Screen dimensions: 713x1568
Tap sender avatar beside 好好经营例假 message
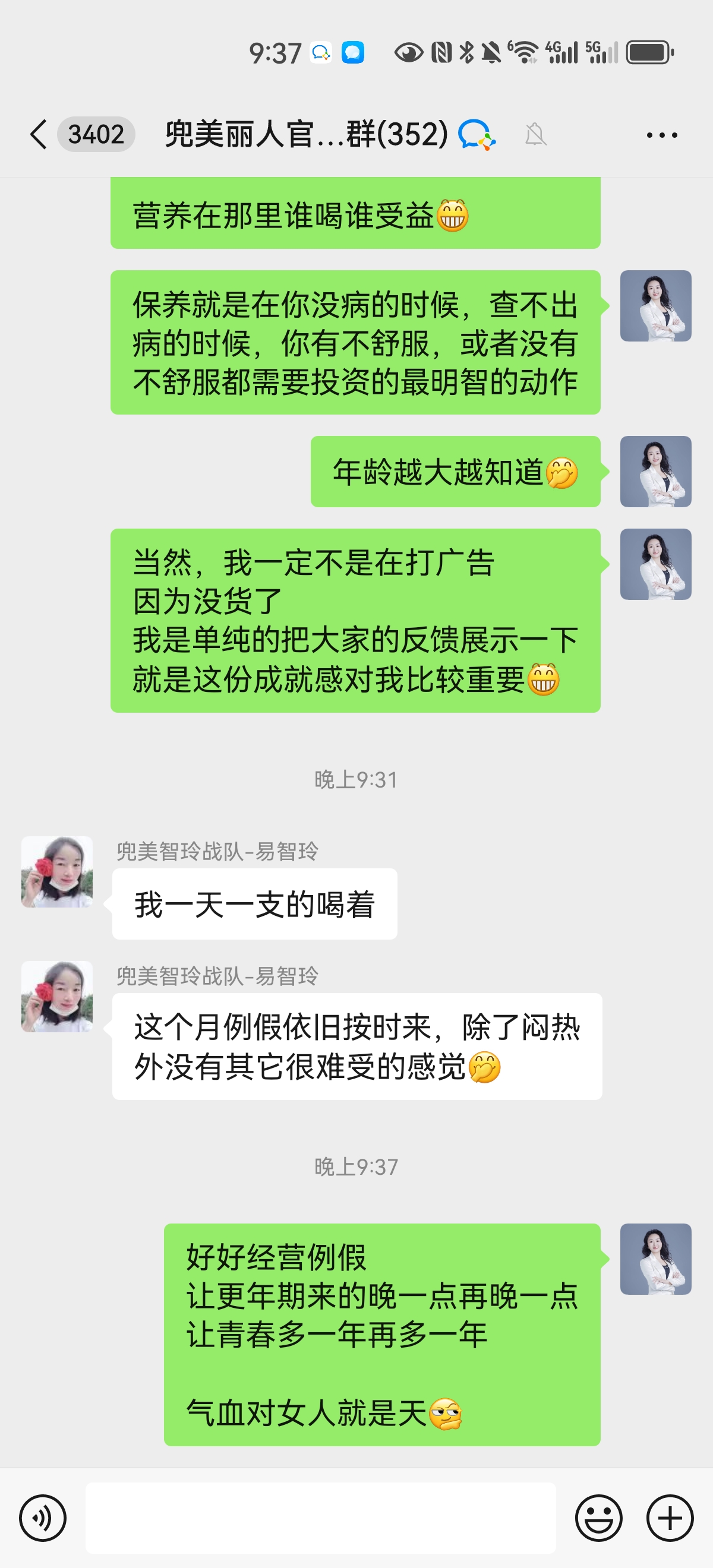coord(655,1259)
